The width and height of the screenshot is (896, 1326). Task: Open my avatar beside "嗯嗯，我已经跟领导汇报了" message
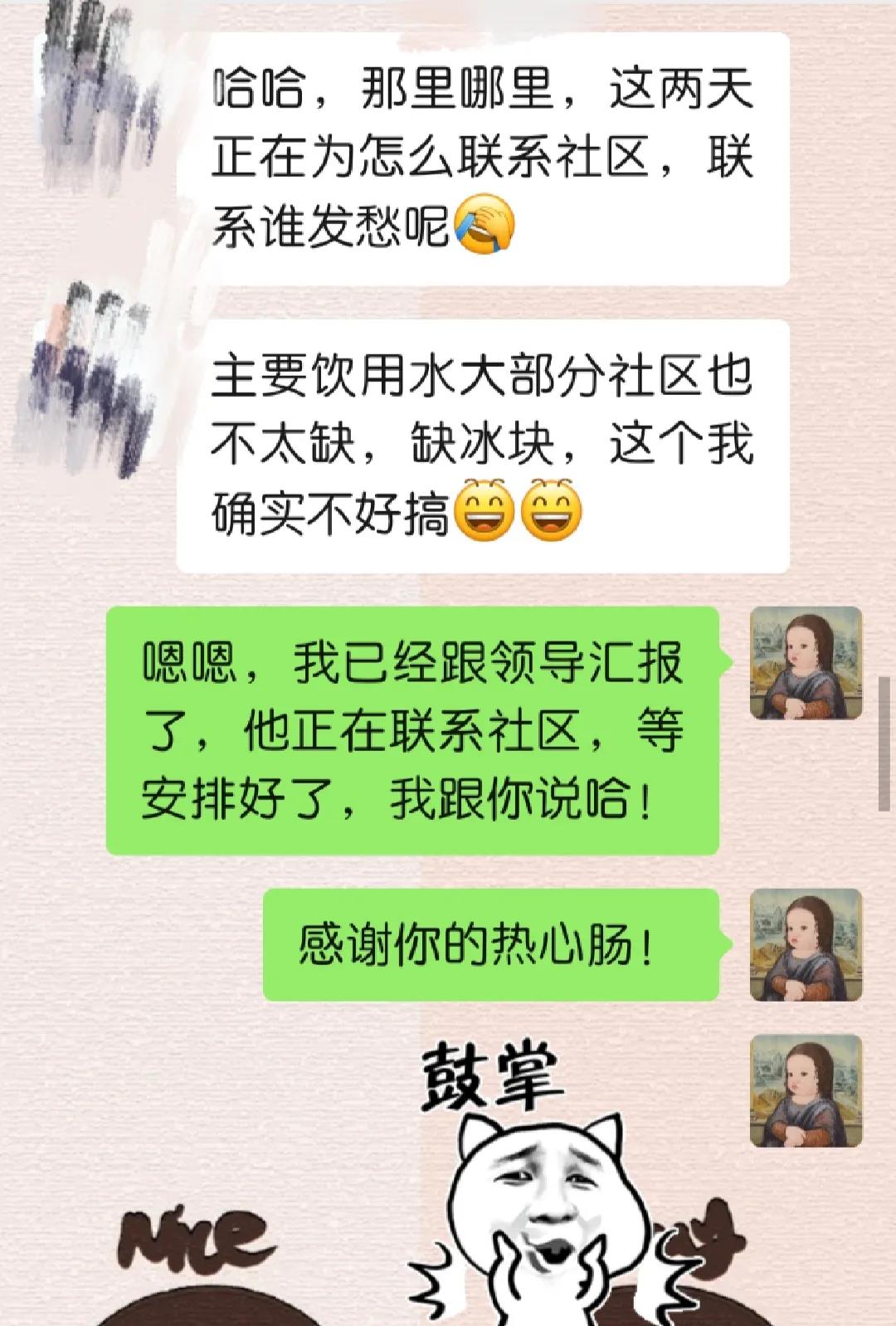click(x=806, y=663)
